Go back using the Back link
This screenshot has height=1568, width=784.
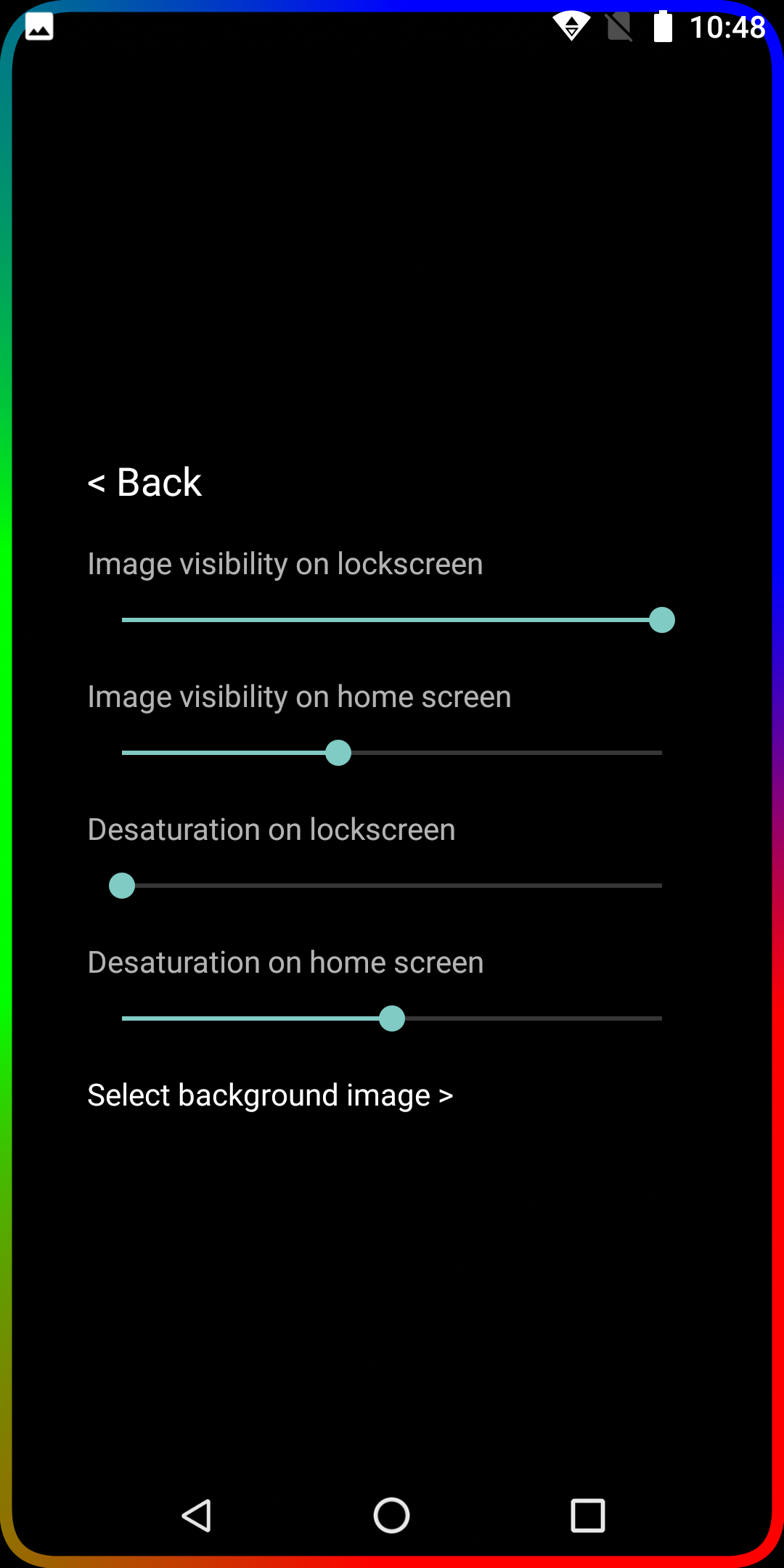pos(144,483)
